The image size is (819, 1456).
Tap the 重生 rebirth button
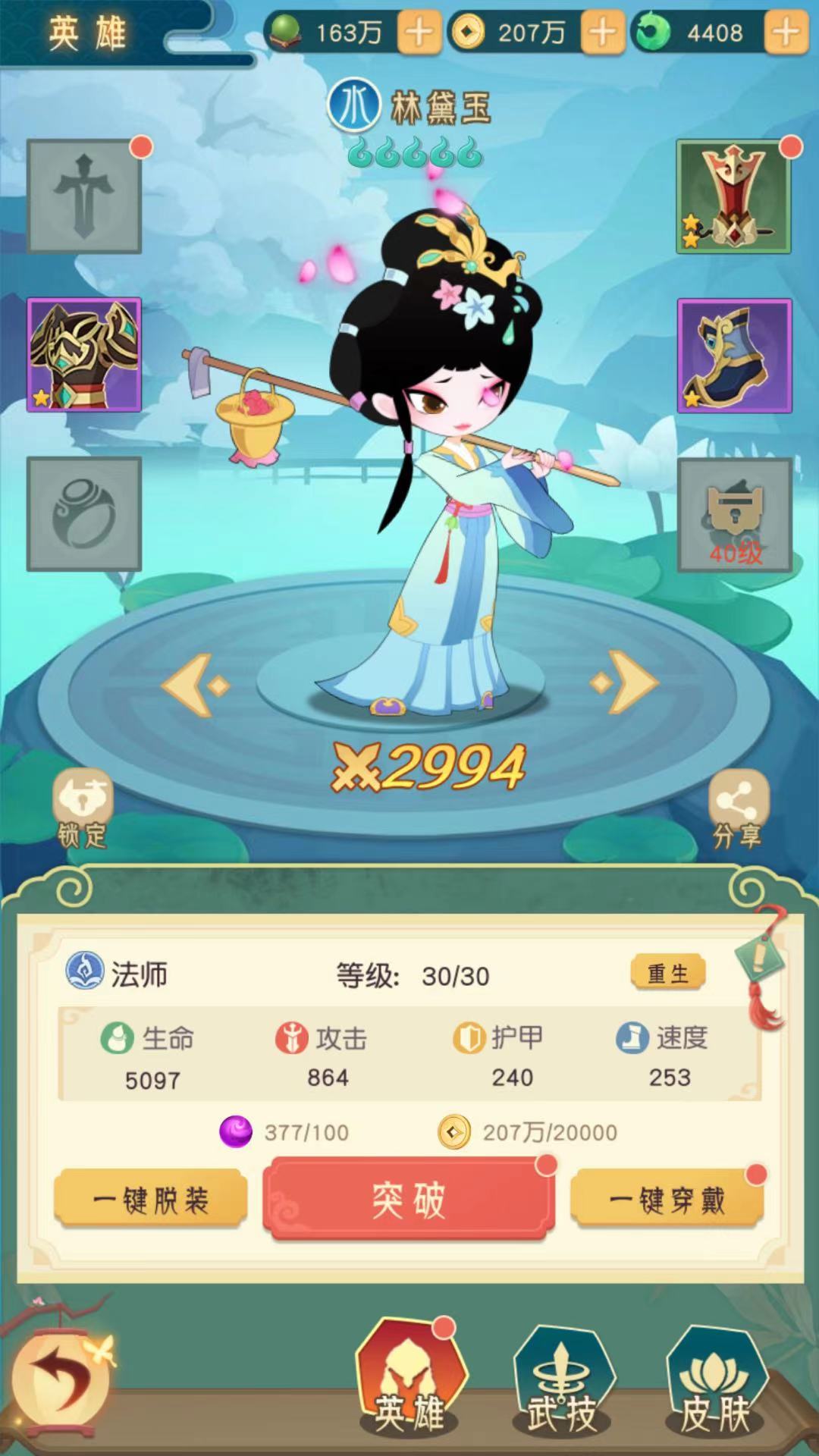[667, 973]
